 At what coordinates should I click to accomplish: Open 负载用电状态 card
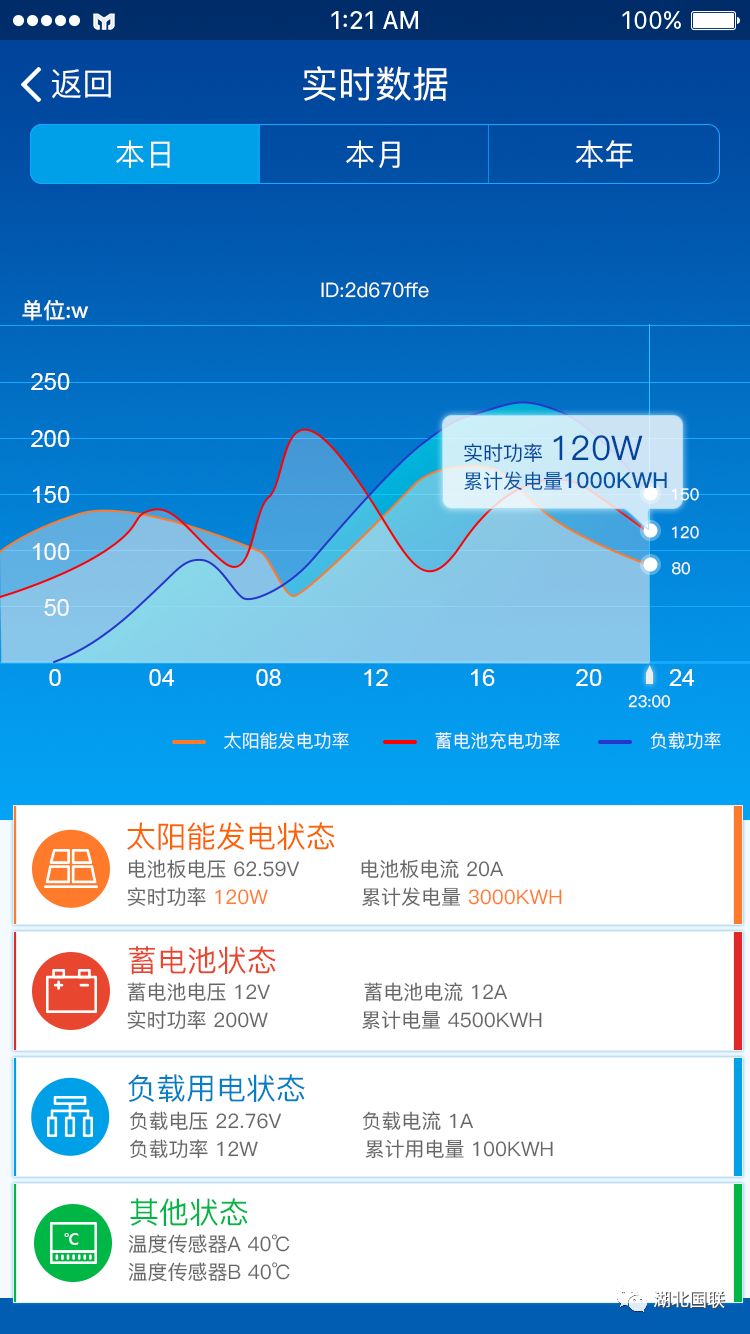(x=376, y=1117)
